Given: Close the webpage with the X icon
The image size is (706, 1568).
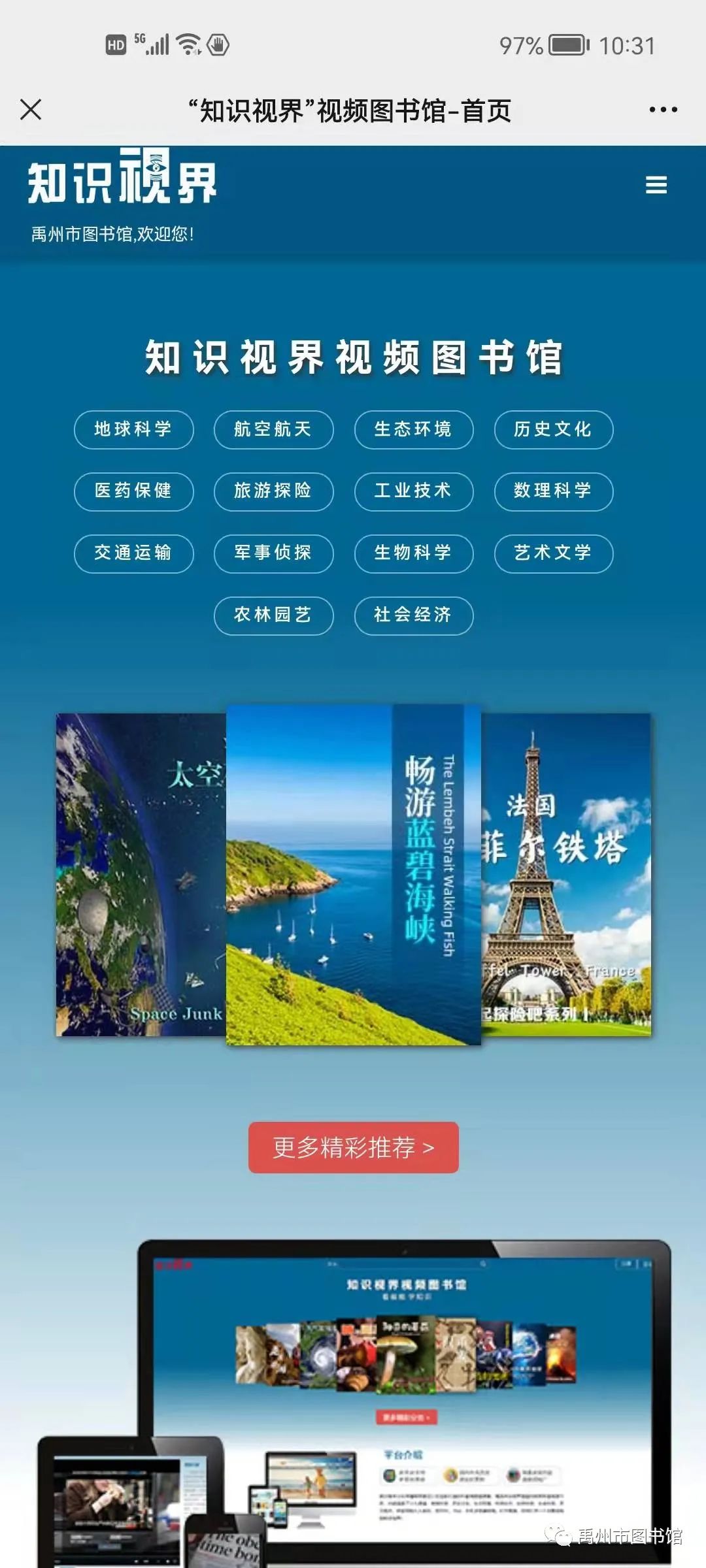Looking at the screenshot, I should pos(31,110).
